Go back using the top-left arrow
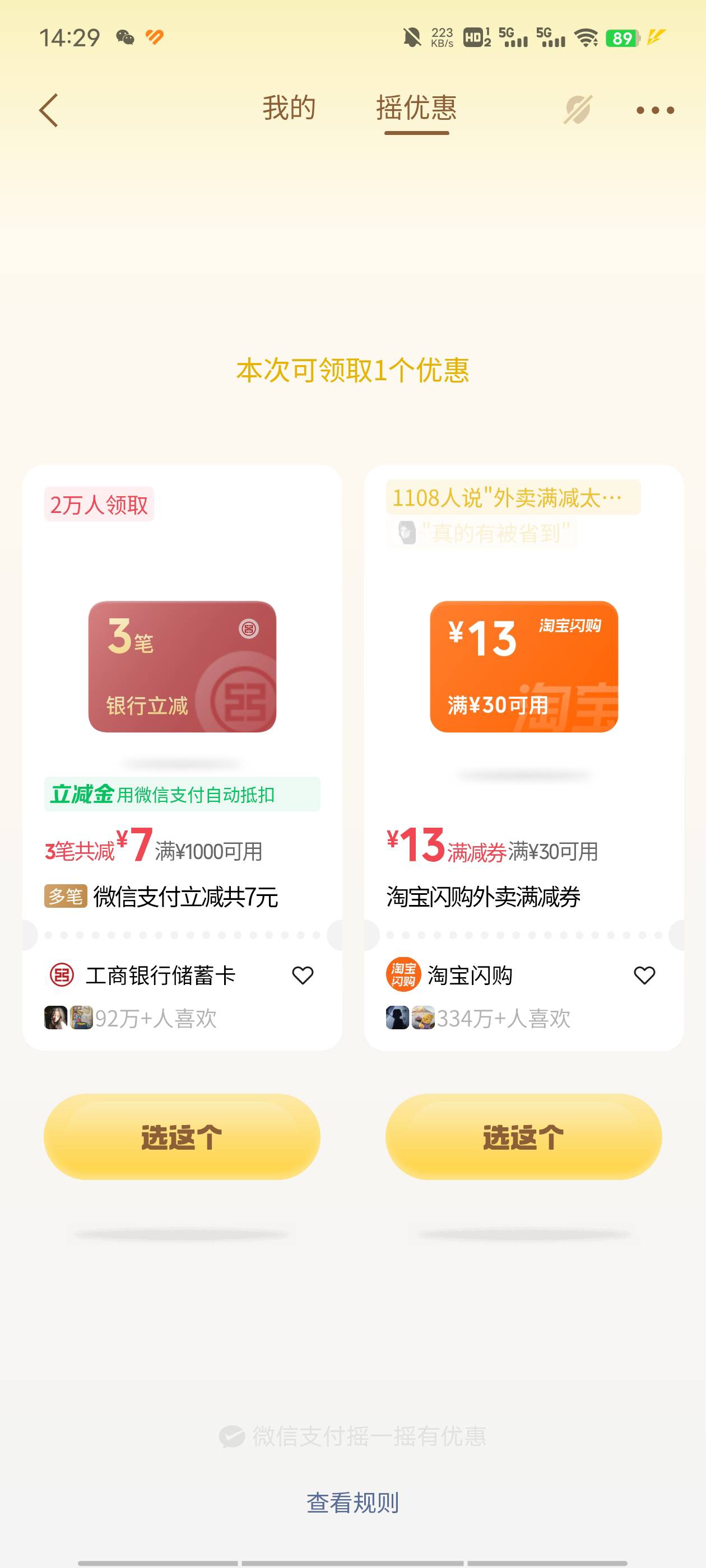This screenshot has width=706, height=1568. click(x=49, y=110)
